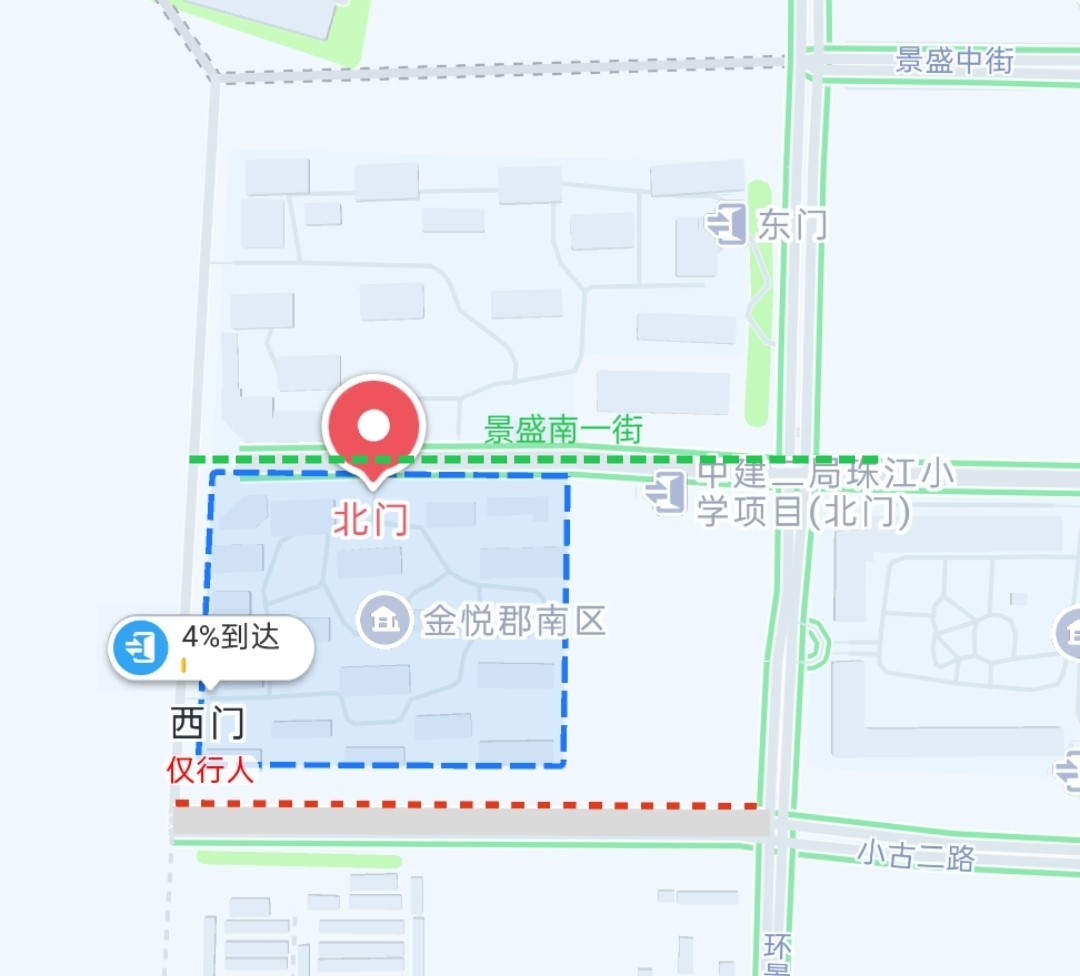Tap the red 北门 location pin
Viewport: 1080px width, 976px height.
pyautogui.click(x=373, y=428)
